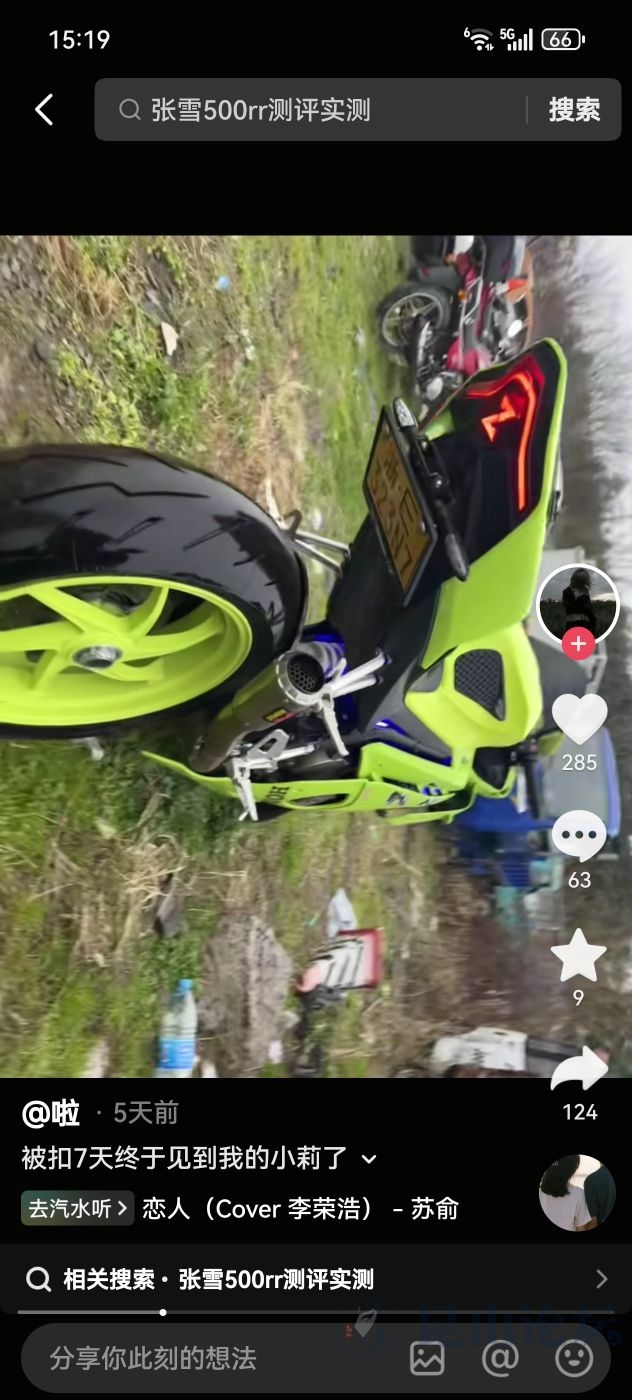The width and height of the screenshot is (632, 1400).
Task: Attach a picture to your comment
Action: 427,1358
